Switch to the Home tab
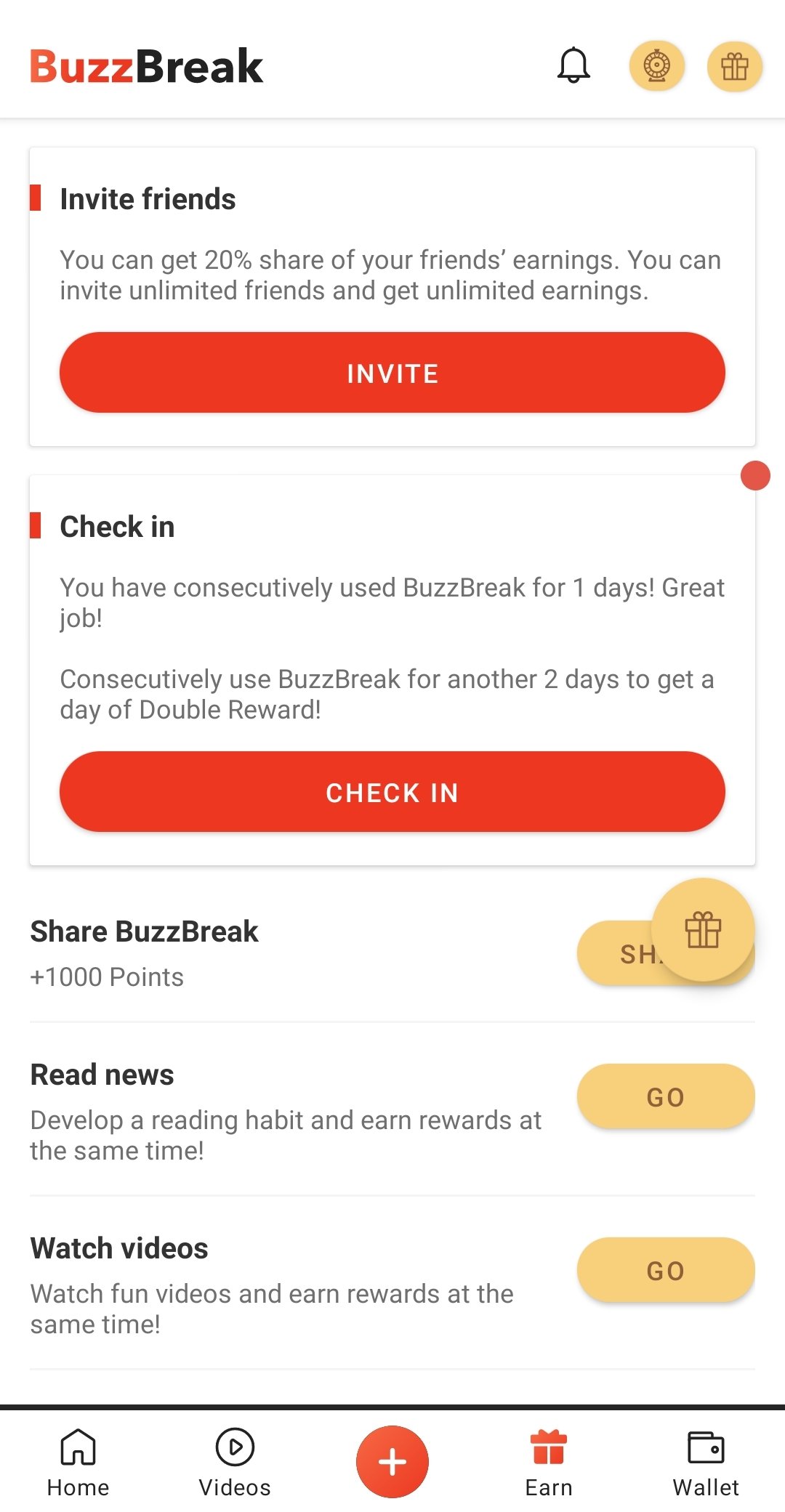785x1512 pixels. point(78,1462)
